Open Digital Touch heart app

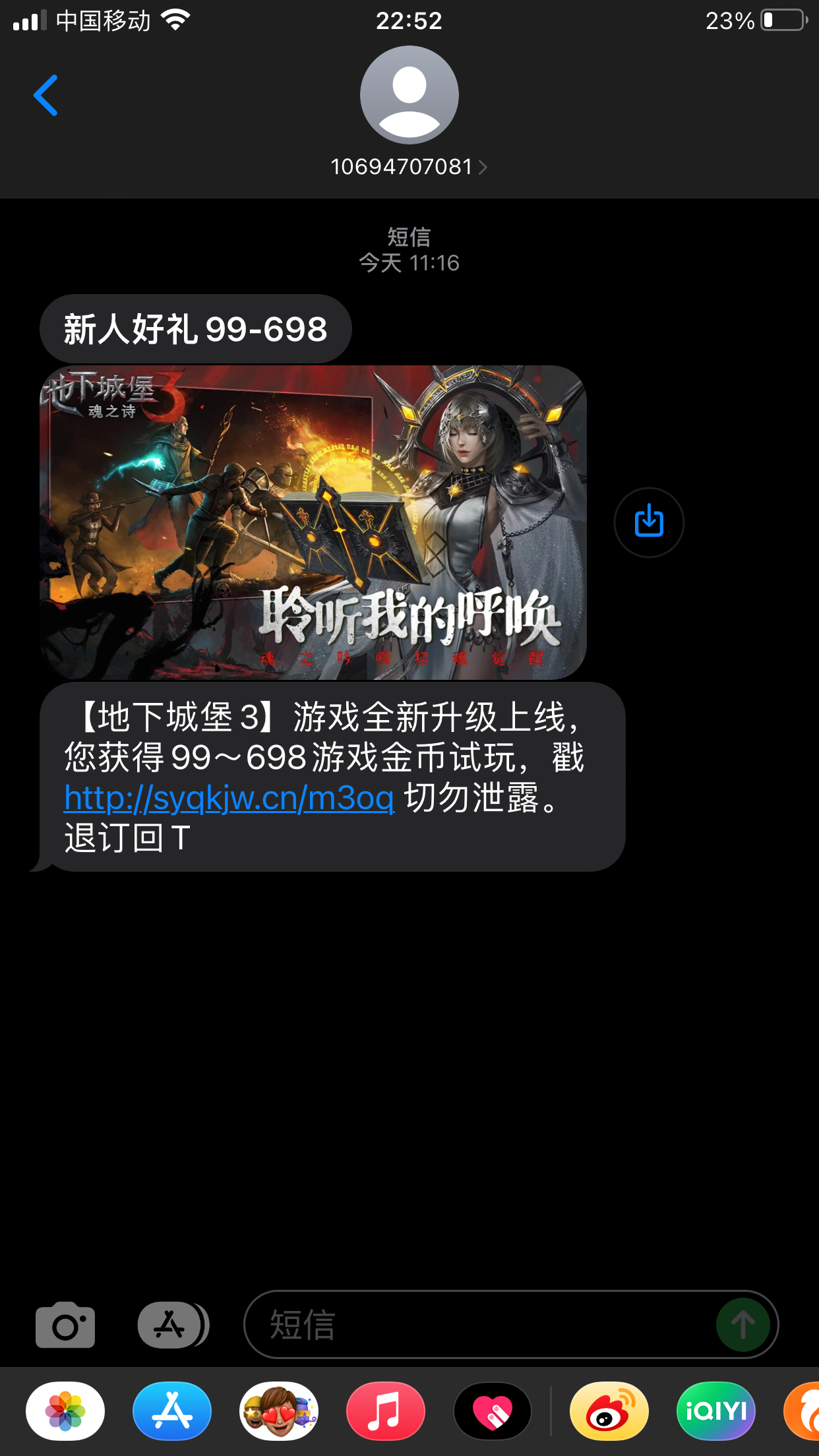(x=493, y=1411)
